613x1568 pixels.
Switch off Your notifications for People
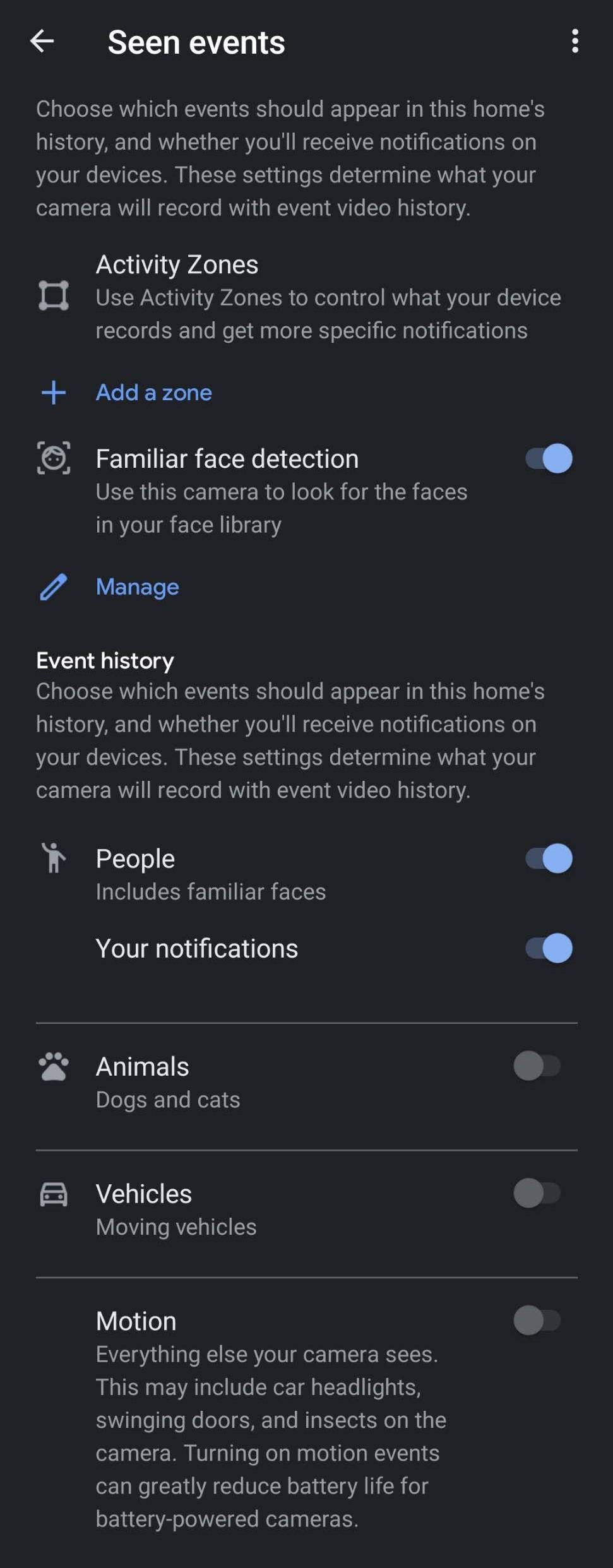click(548, 948)
